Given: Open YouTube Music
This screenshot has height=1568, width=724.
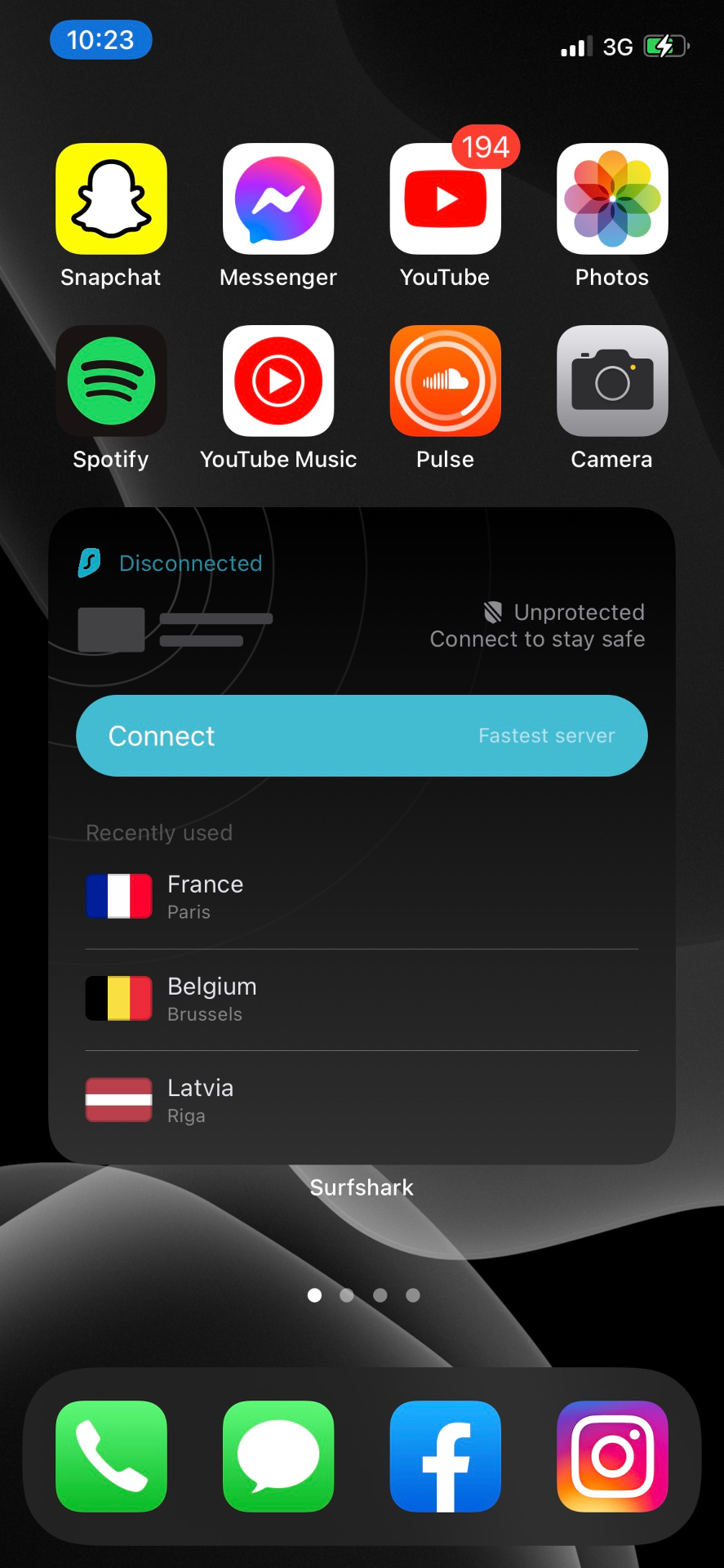Looking at the screenshot, I should 278,381.
